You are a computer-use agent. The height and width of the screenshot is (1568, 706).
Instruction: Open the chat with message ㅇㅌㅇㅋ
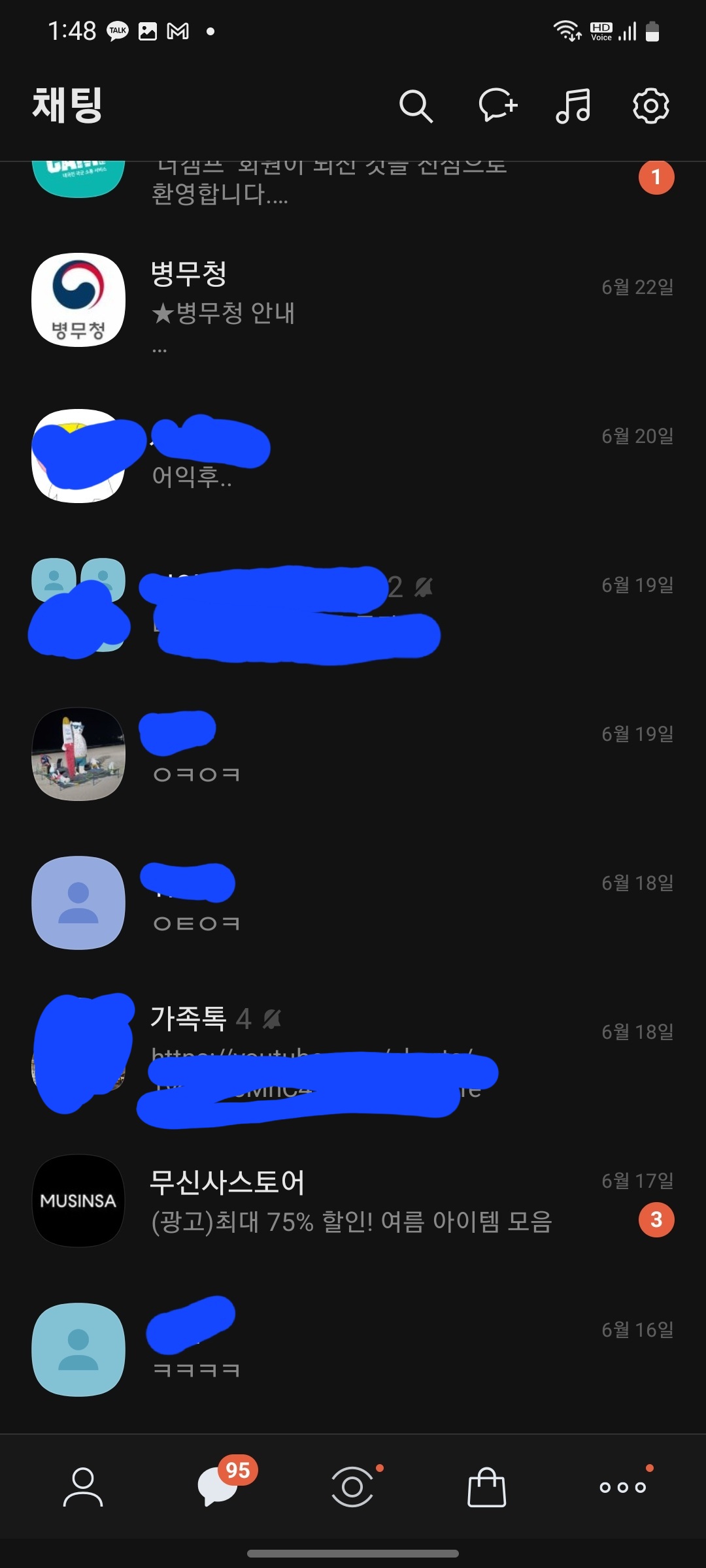(x=353, y=903)
